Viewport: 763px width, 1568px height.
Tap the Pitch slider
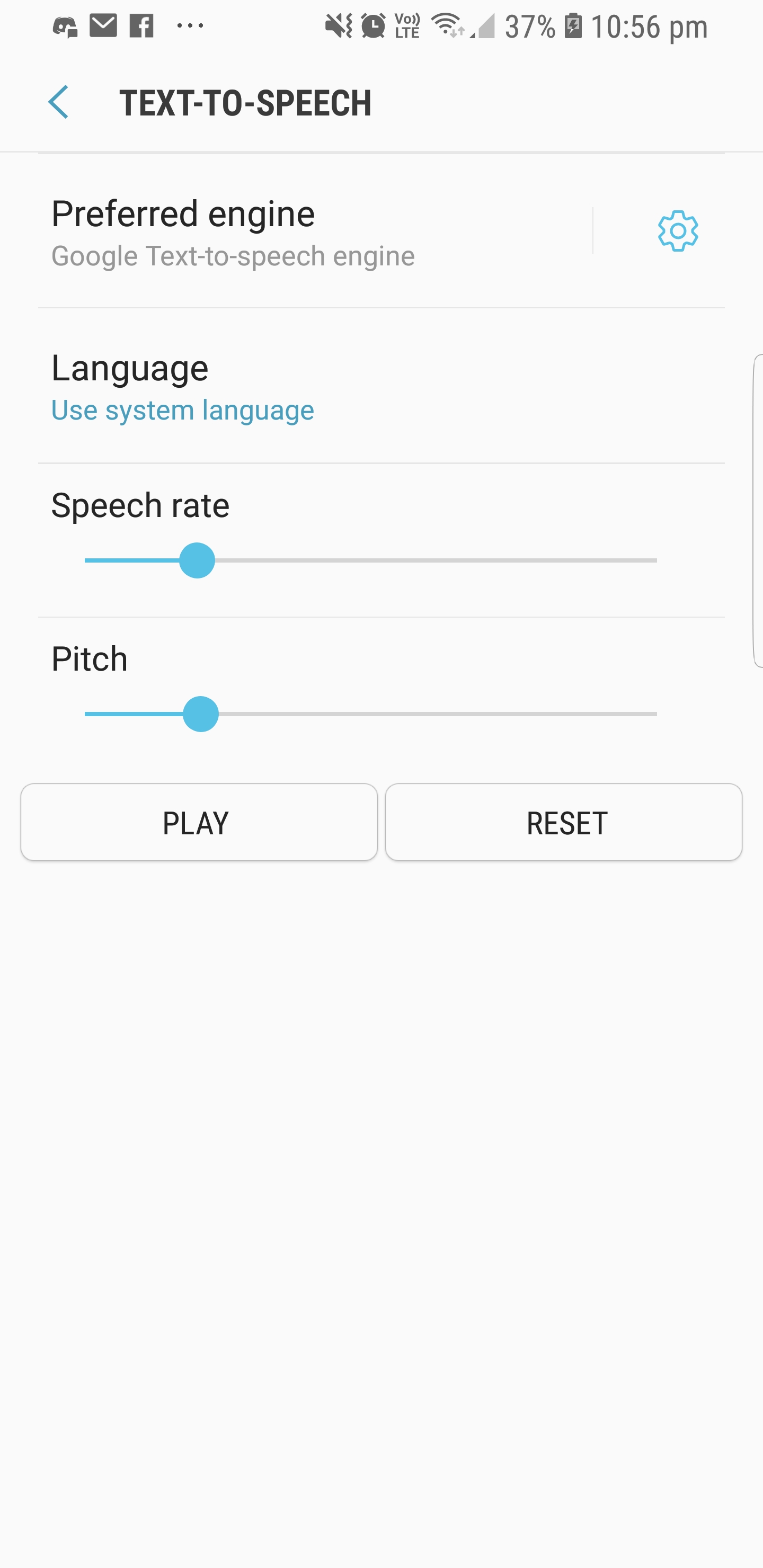pyautogui.click(x=370, y=714)
